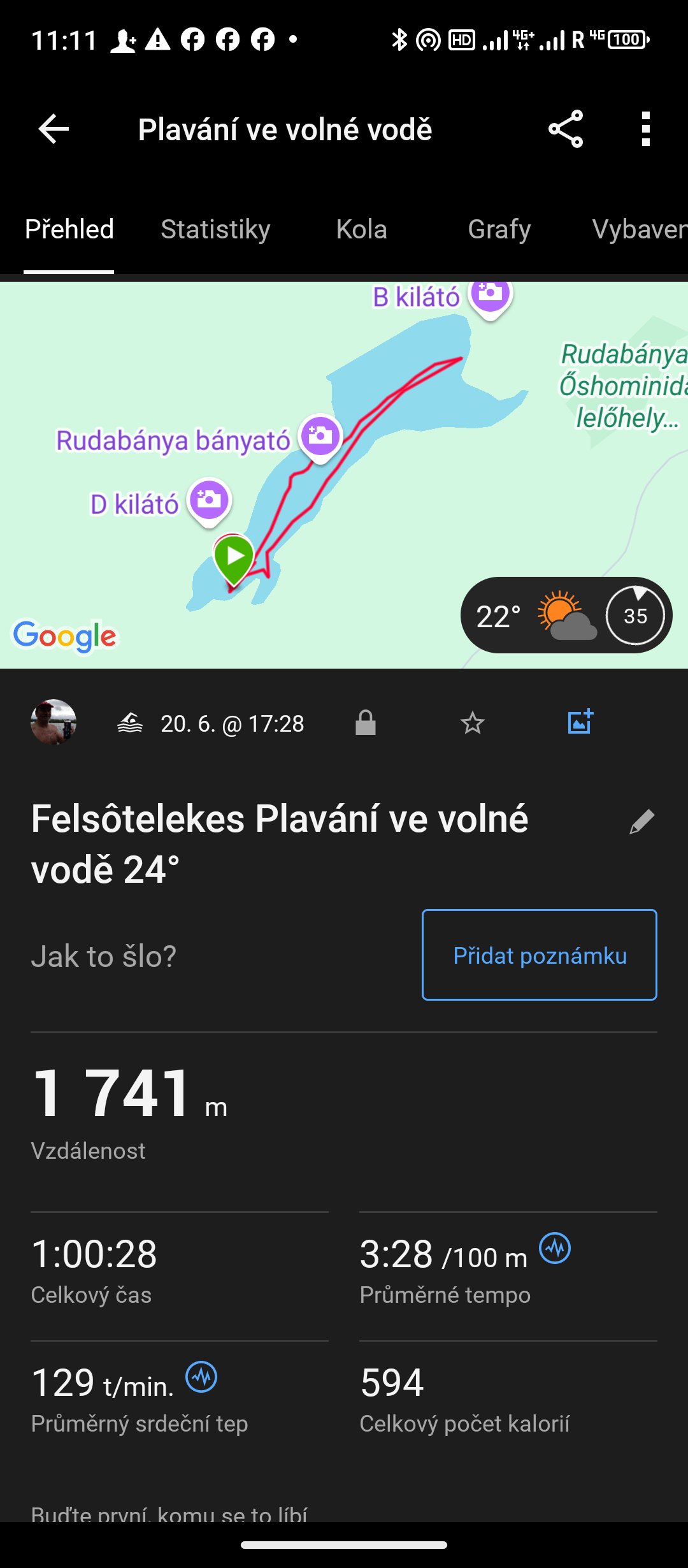
Task: Select the Přehled tab
Action: (69, 229)
